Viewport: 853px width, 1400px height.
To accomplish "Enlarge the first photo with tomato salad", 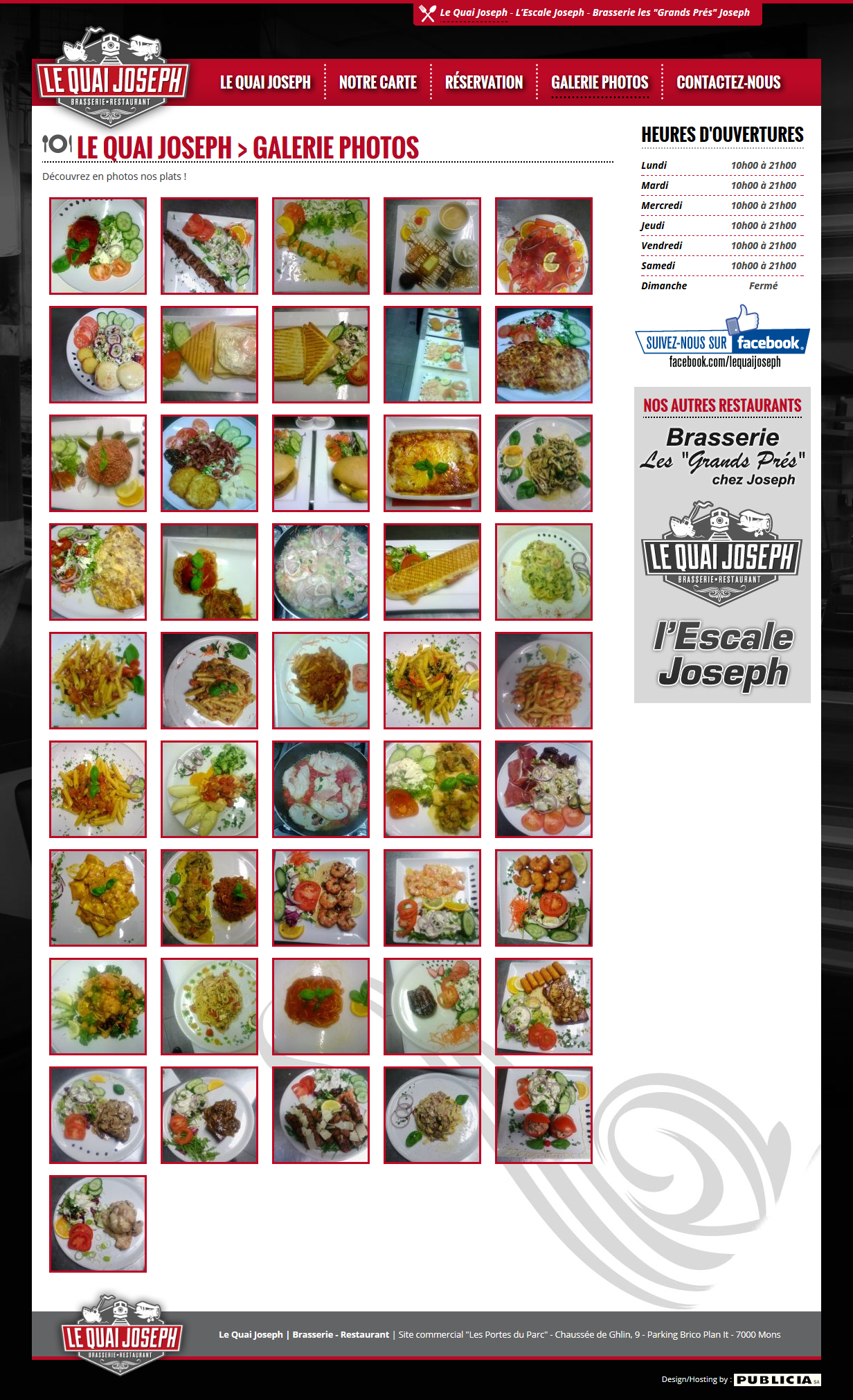I will [x=98, y=246].
